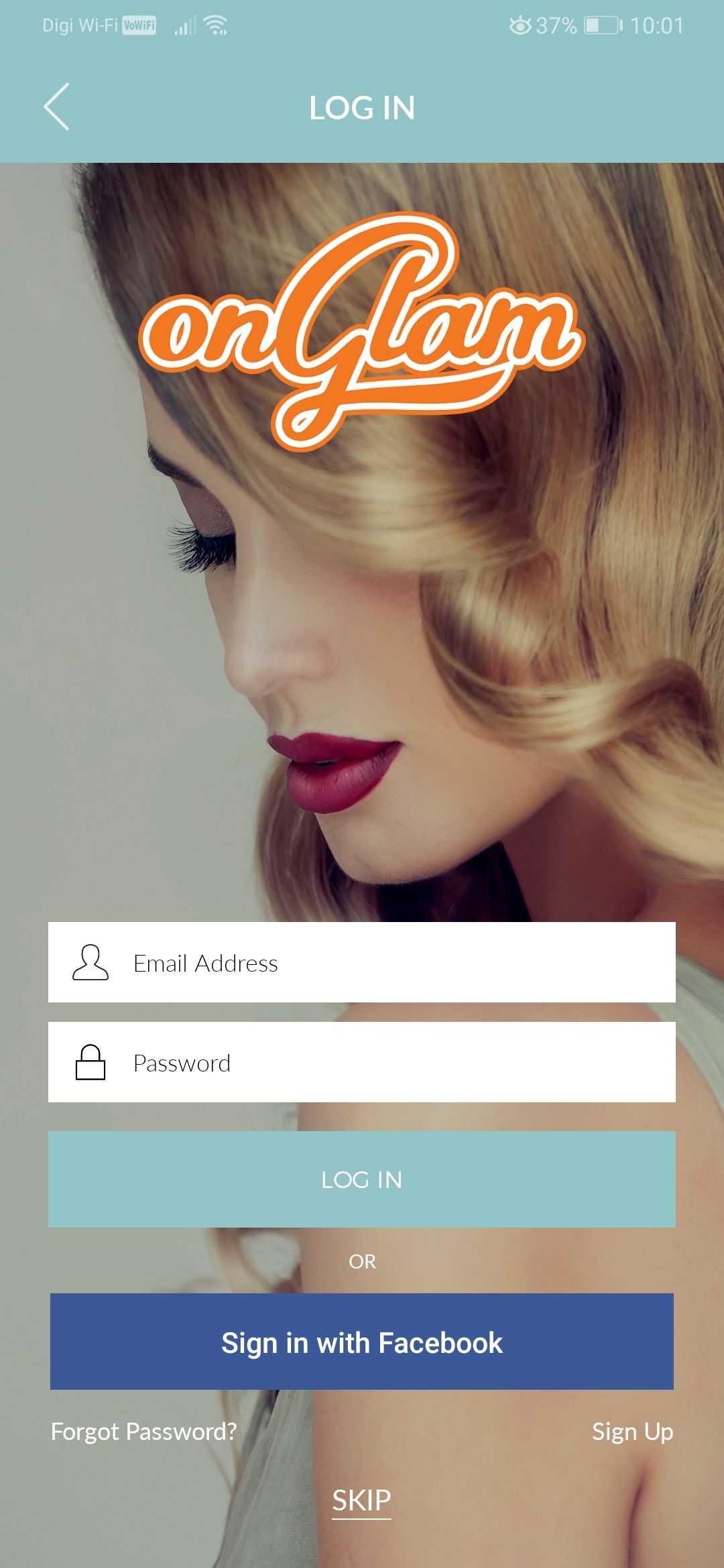This screenshot has height=1568, width=724.
Task: Open Forgot Password recovery
Action: (x=143, y=1431)
